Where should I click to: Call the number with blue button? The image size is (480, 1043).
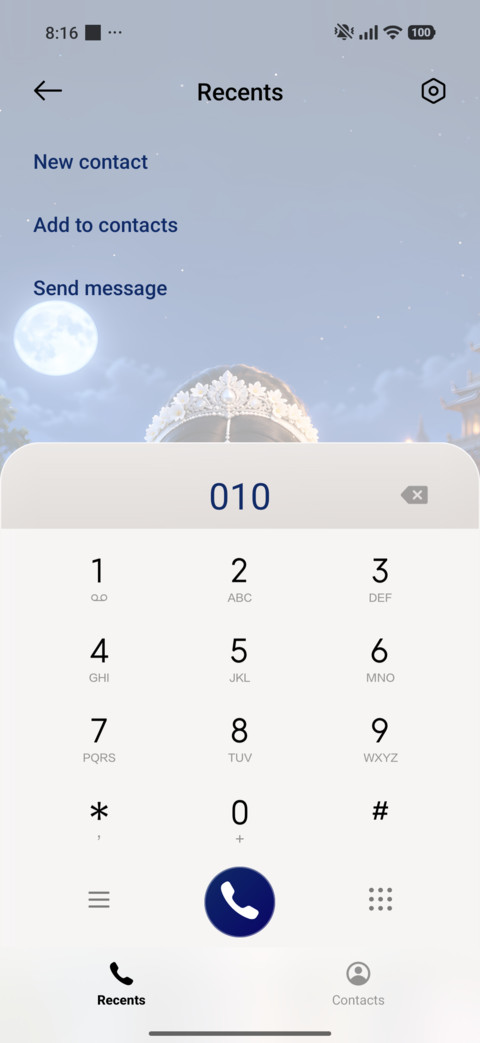pos(239,901)
